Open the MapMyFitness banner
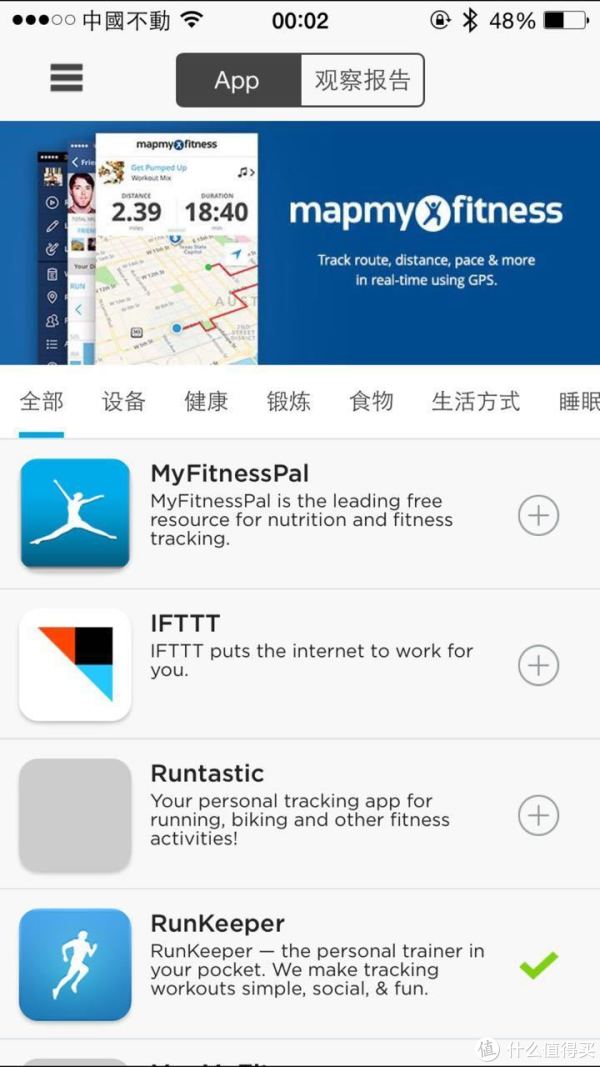 pos(300,243)
